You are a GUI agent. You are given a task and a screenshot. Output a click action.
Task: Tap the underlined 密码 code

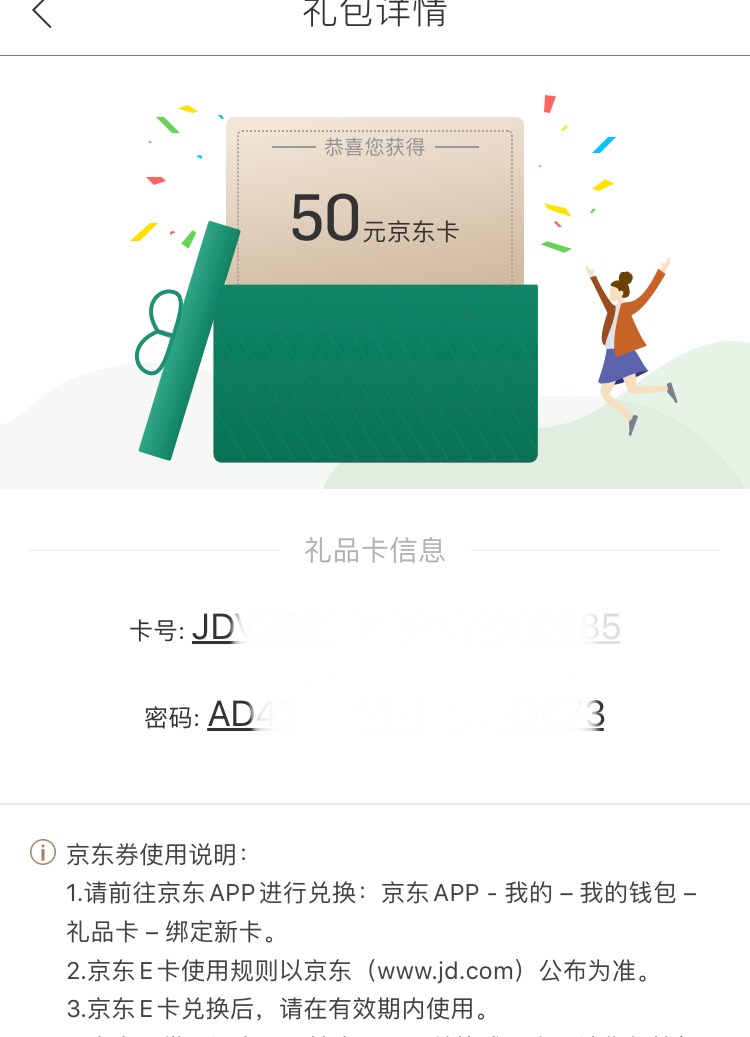pyautogui.click(x=406, y=716)
